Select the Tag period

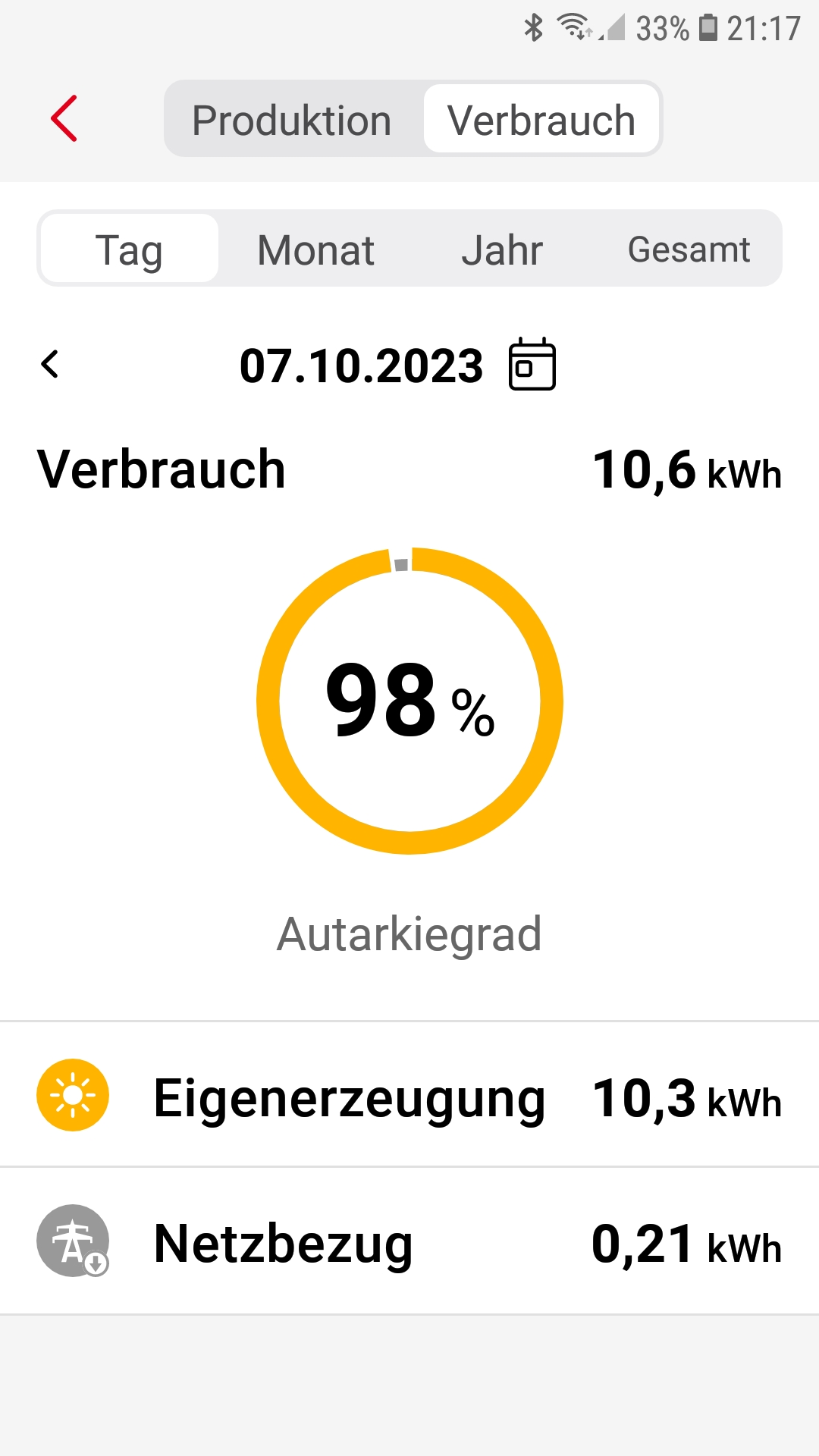tap(130, 249)
